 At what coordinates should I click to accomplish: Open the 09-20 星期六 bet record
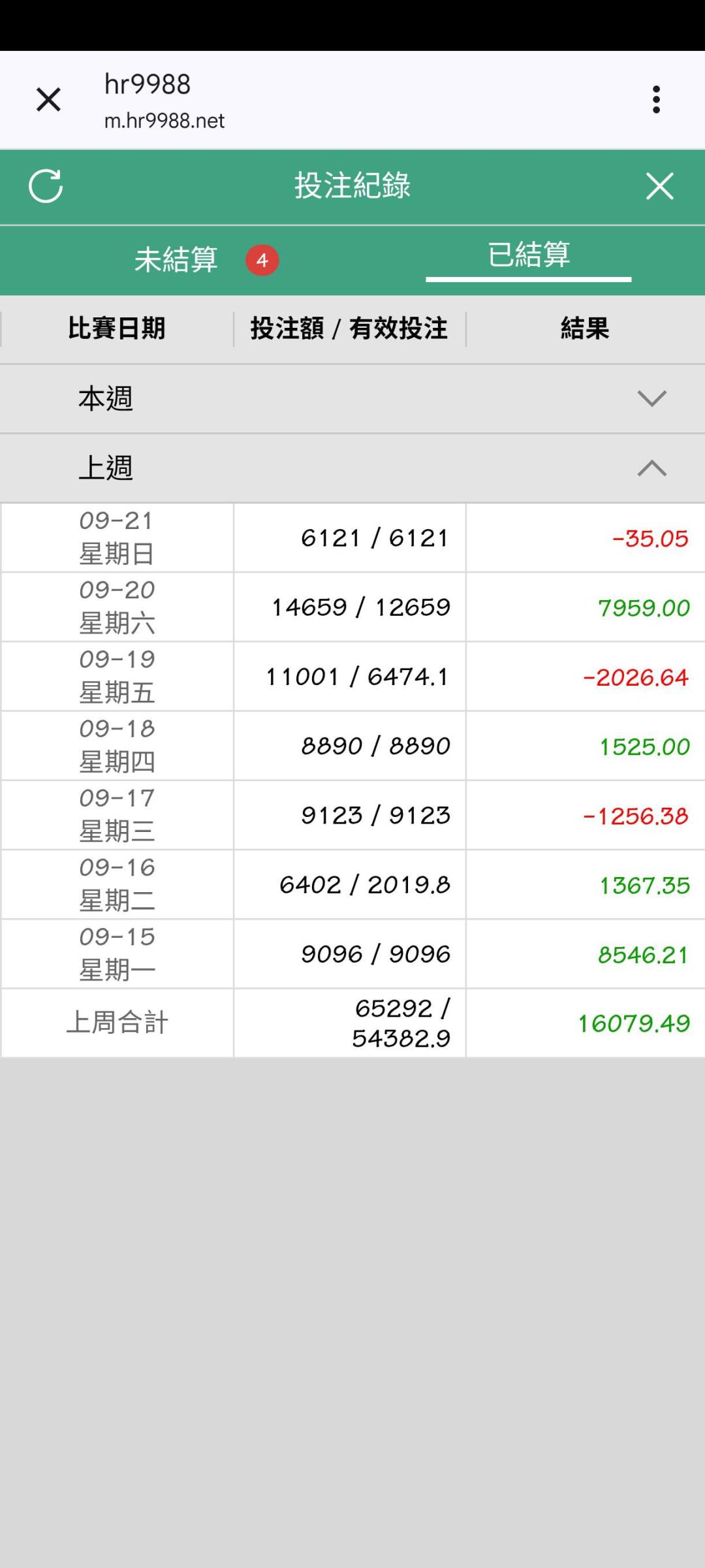pyautogui.click(x=352, y=607)
